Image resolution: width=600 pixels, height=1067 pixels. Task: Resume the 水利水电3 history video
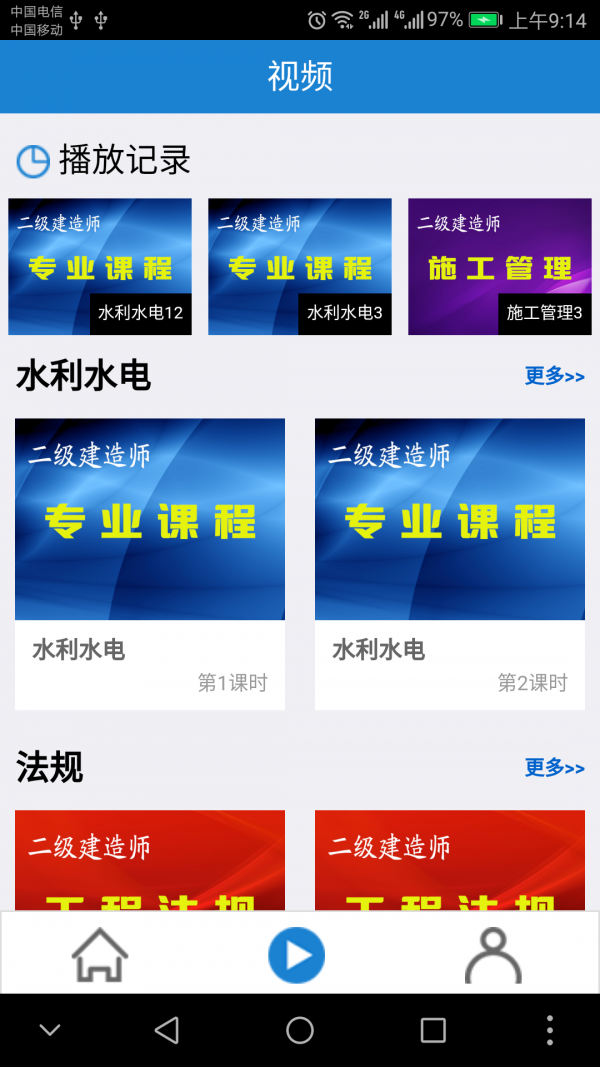point(300,266)
